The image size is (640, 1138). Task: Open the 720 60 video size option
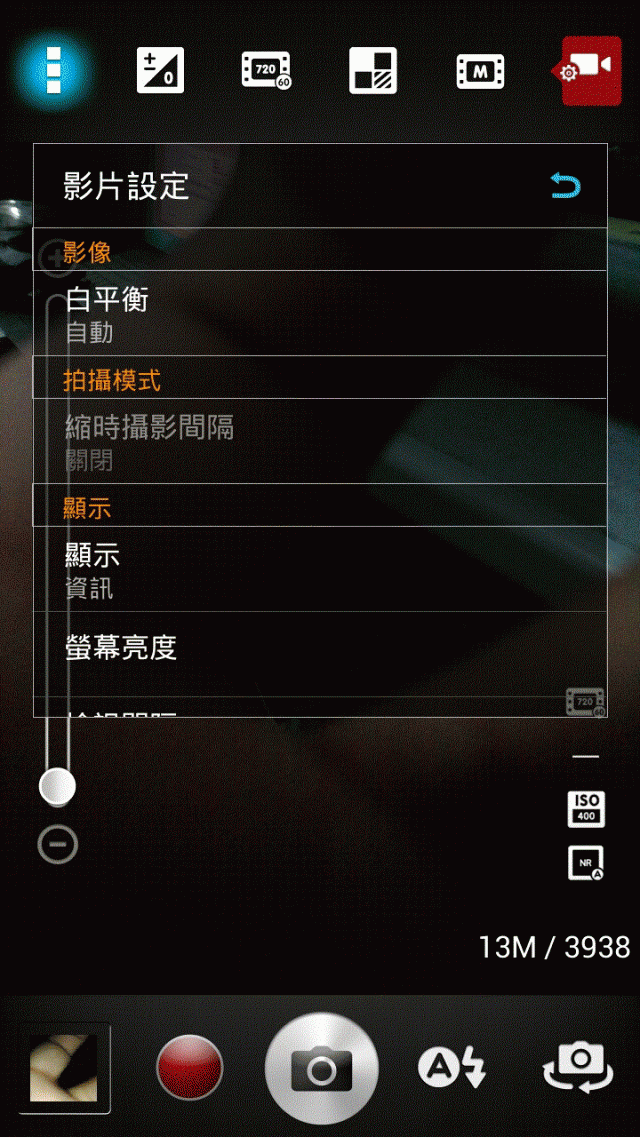tap(266, 70)
